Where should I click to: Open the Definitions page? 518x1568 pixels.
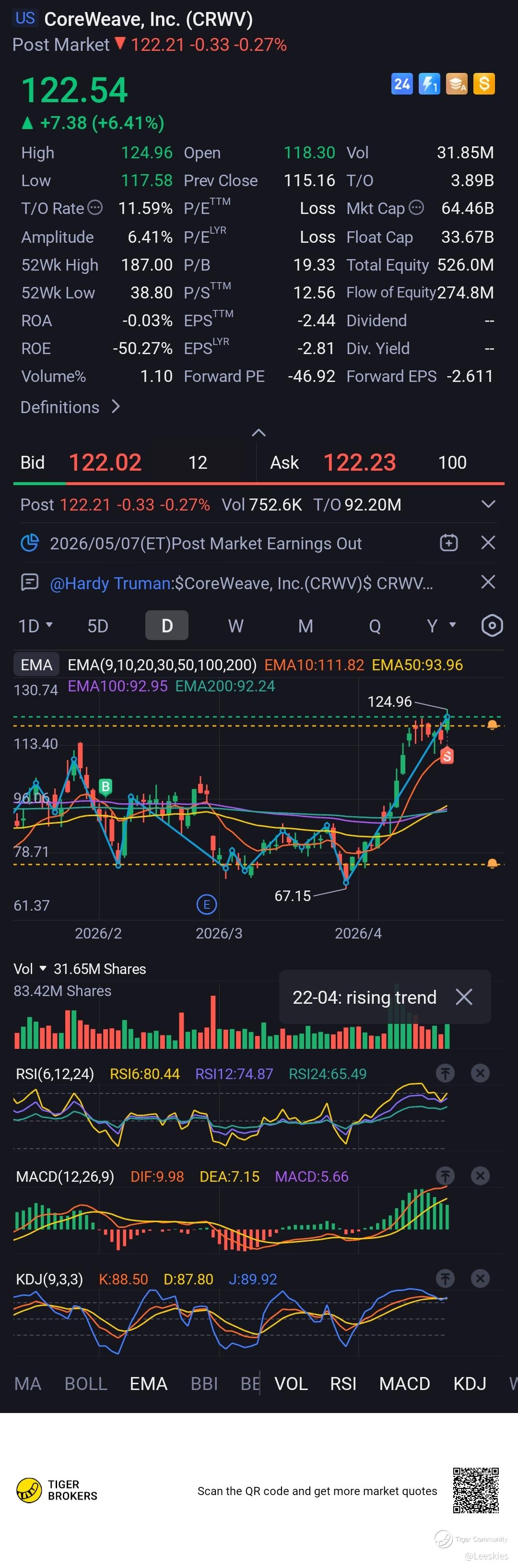pos(70,407)
